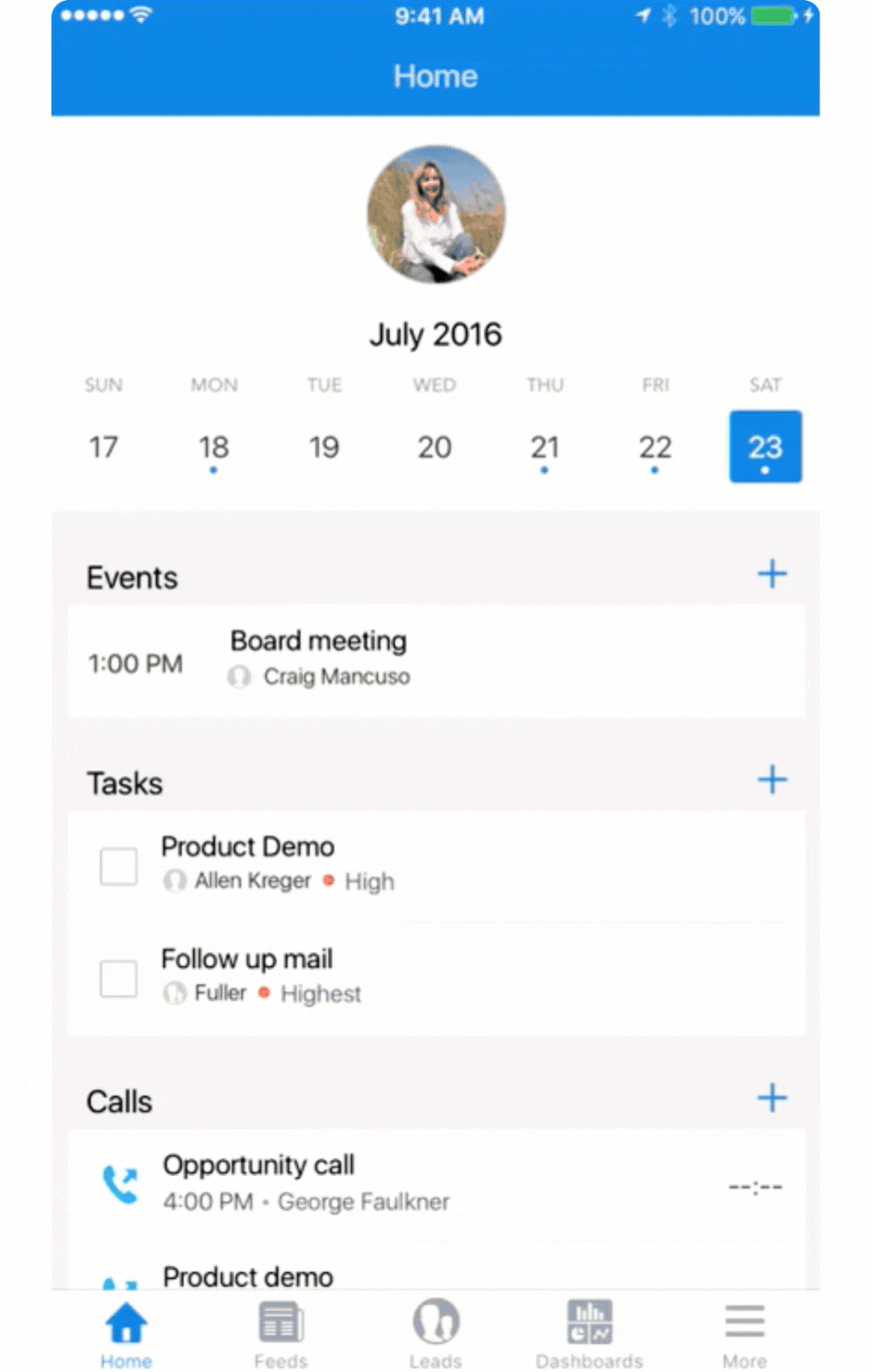Screen dimensions: 872x1372
Task: Select Sunday 17 in the calendar
Action: coord(103,447)
